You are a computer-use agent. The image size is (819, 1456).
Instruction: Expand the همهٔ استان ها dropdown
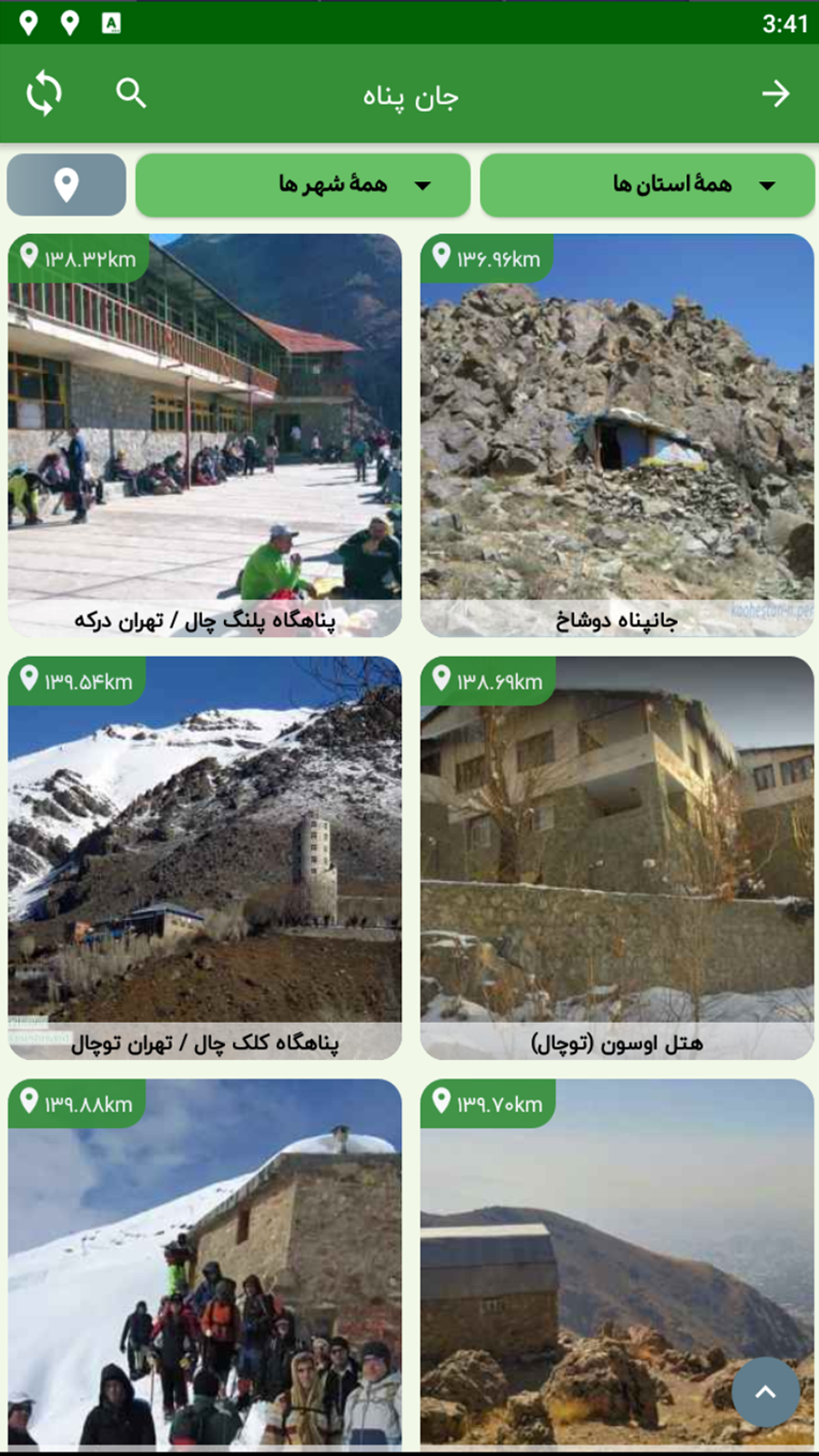(x=647, y=185)
